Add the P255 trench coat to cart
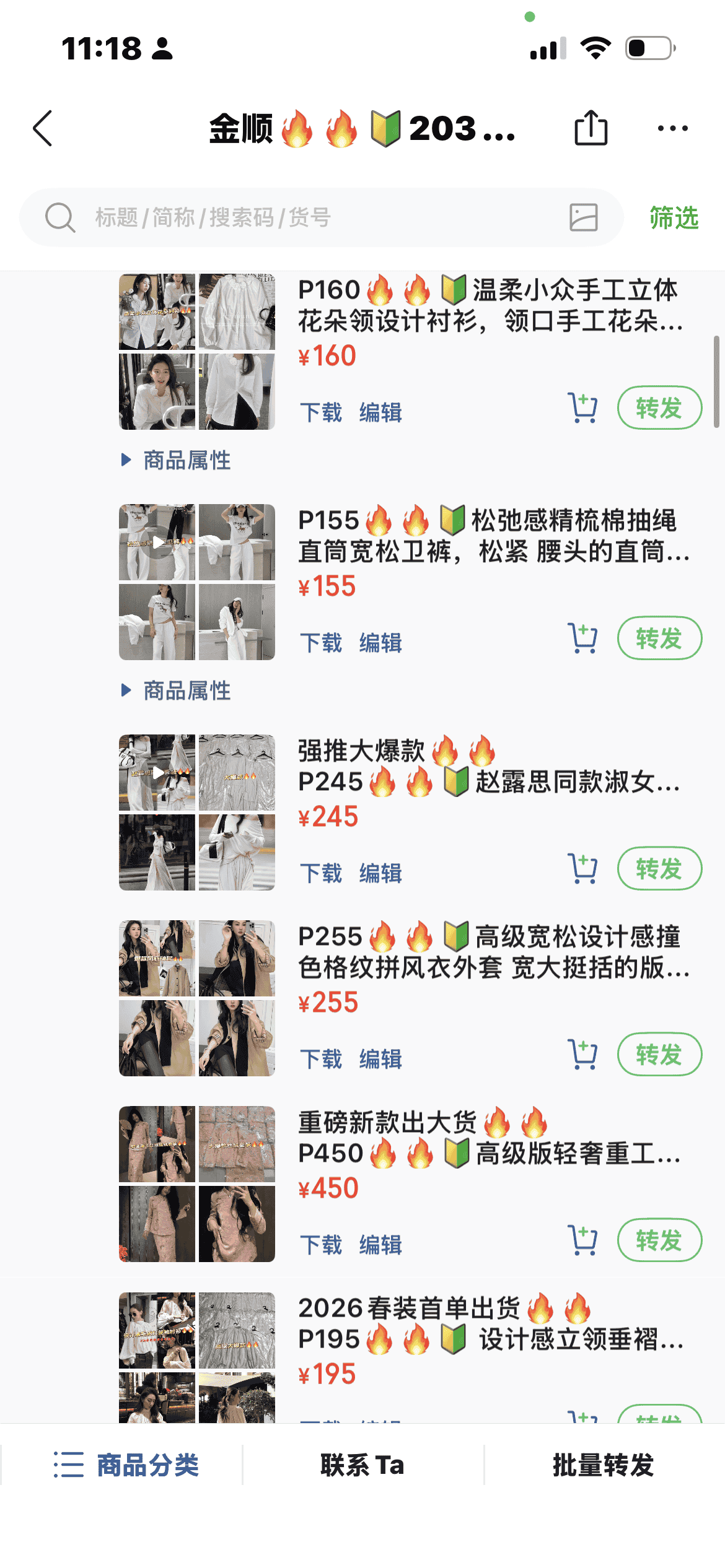This screenshot has height=1568, width=725. tap(582, 1055)
